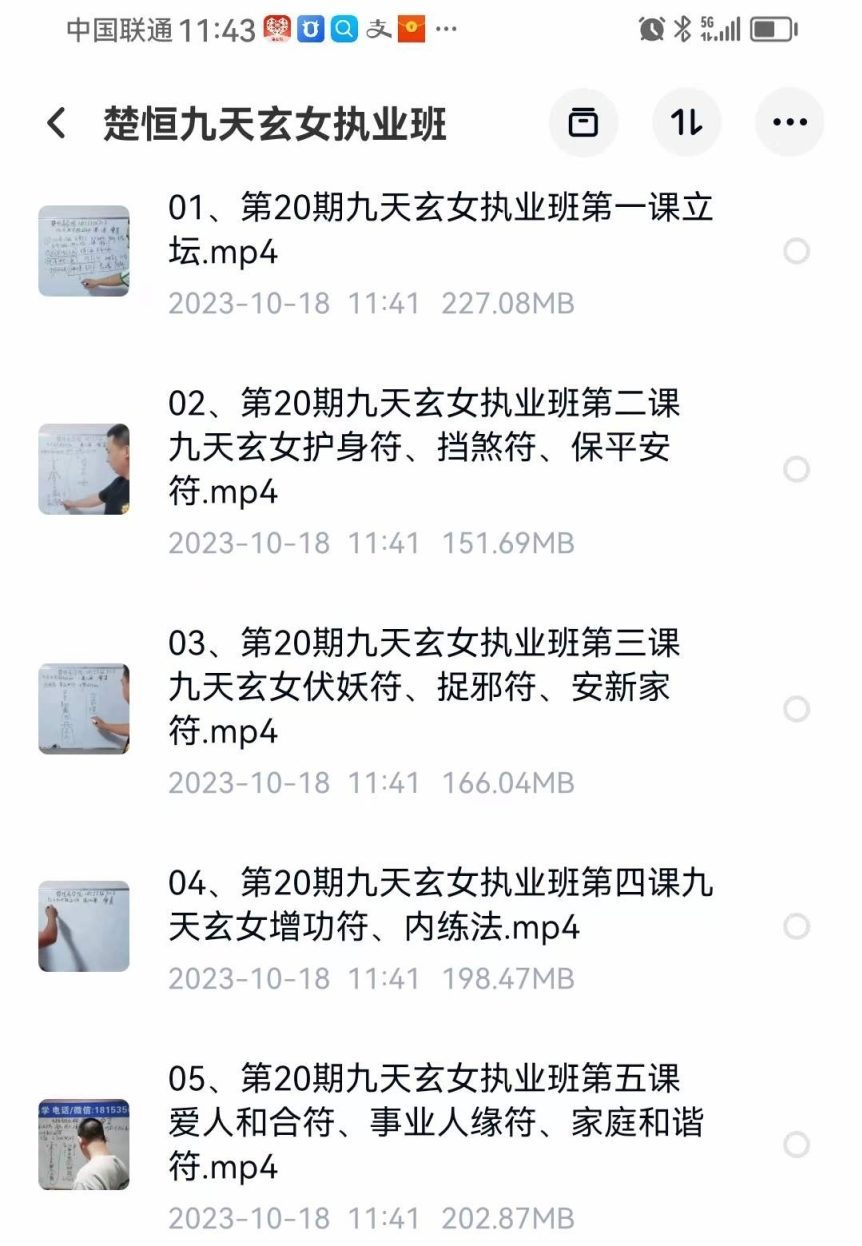Change the file sort order
Viewport: 862px width, 1246px height.
click(x=686, y=123)
